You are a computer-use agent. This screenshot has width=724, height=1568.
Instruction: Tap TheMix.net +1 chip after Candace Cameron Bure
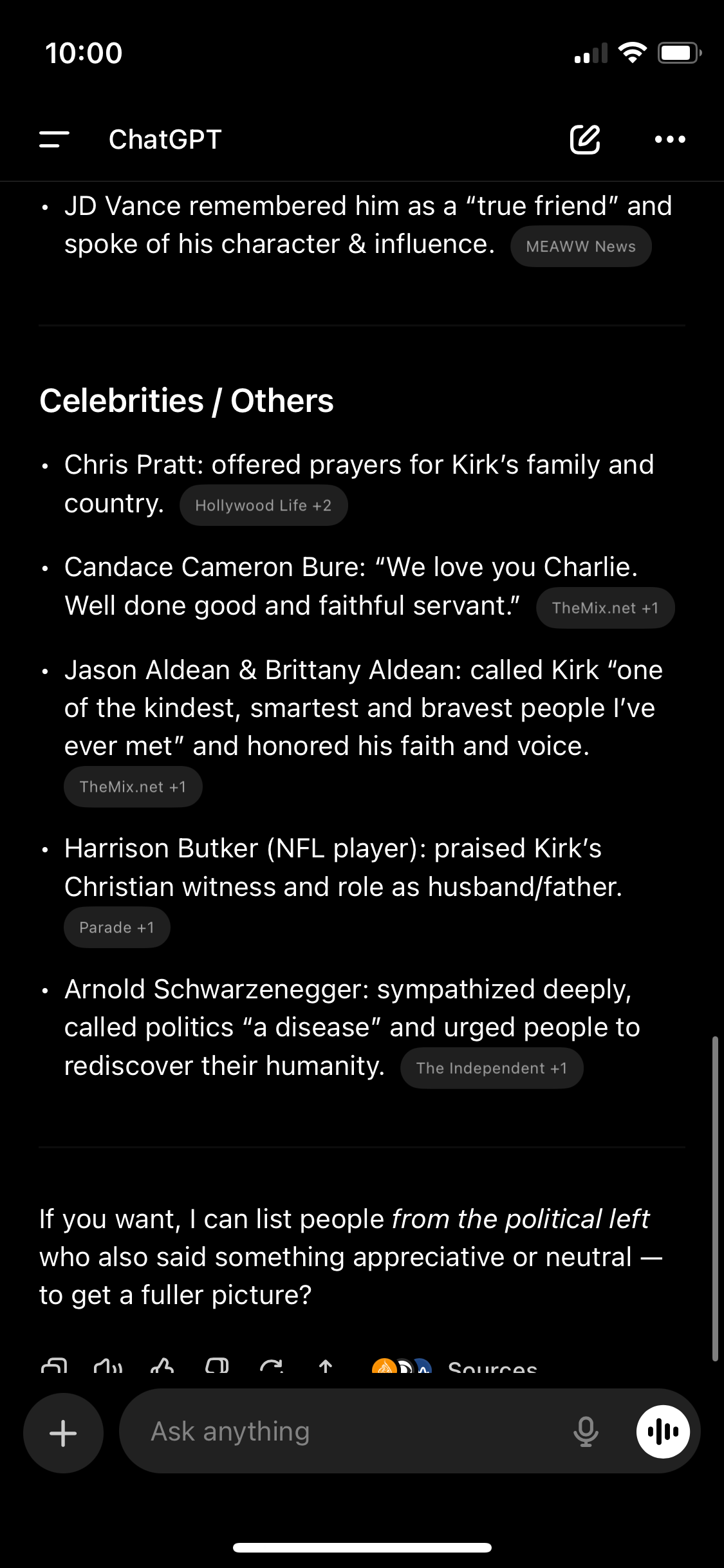coord(606,608)
